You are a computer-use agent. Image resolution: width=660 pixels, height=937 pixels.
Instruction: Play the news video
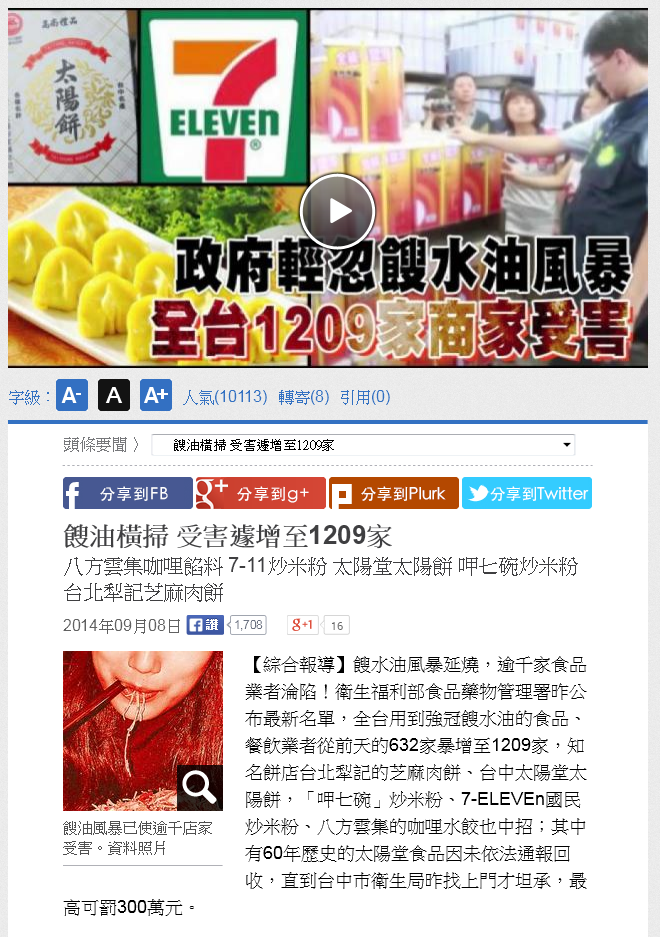point(337,211)
